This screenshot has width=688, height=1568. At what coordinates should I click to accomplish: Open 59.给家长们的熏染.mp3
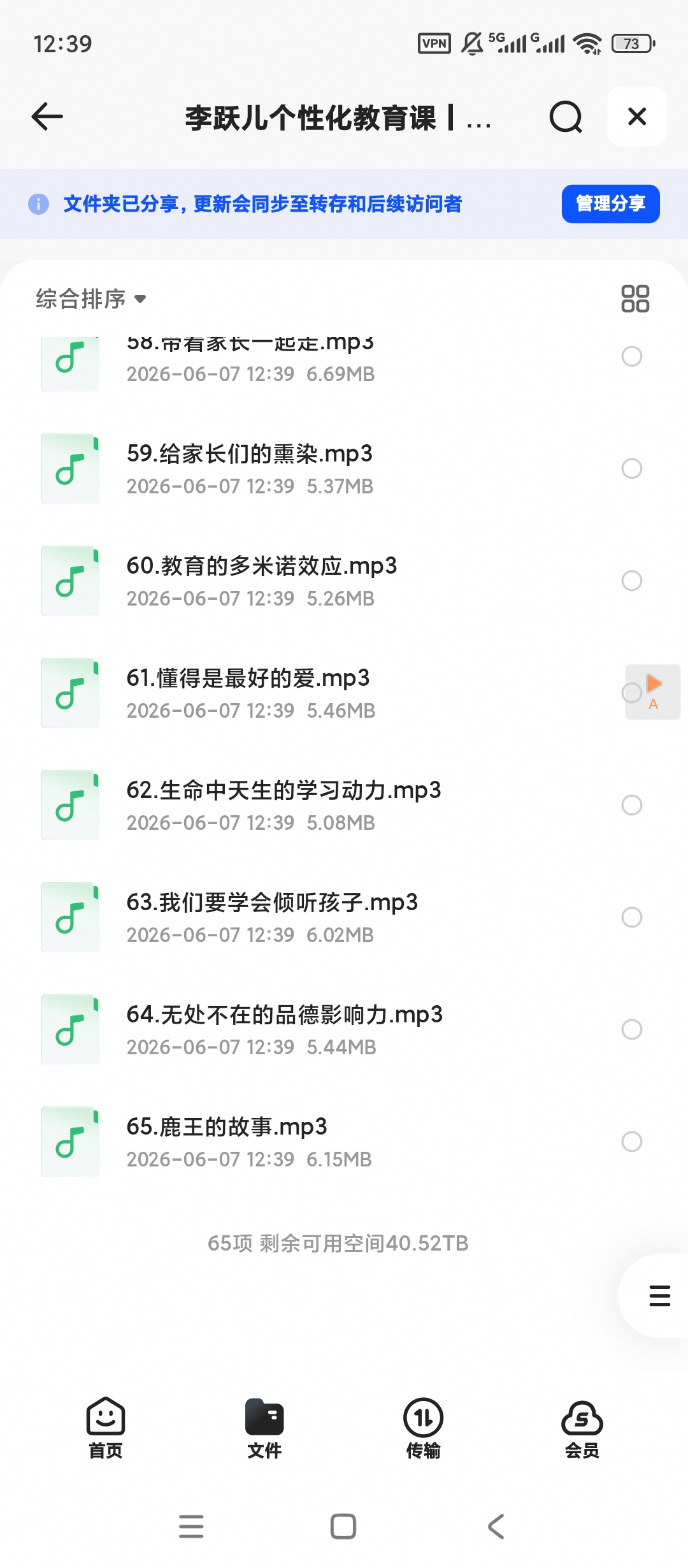point(344,468)
